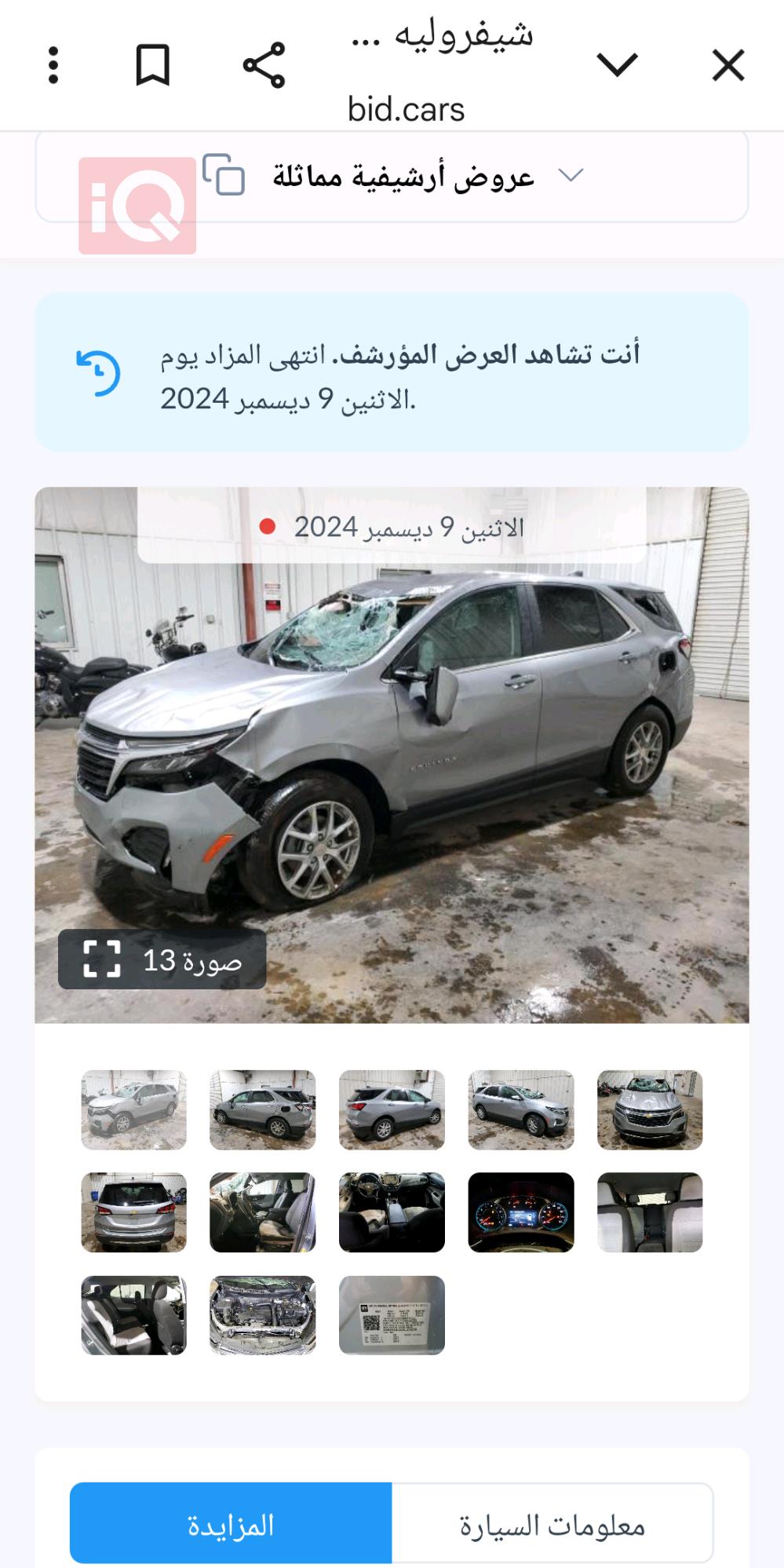The width and height of the screenshot is (784, 1568).
Task: View the back seats interior thumbnail
Action: point(133,1314)
